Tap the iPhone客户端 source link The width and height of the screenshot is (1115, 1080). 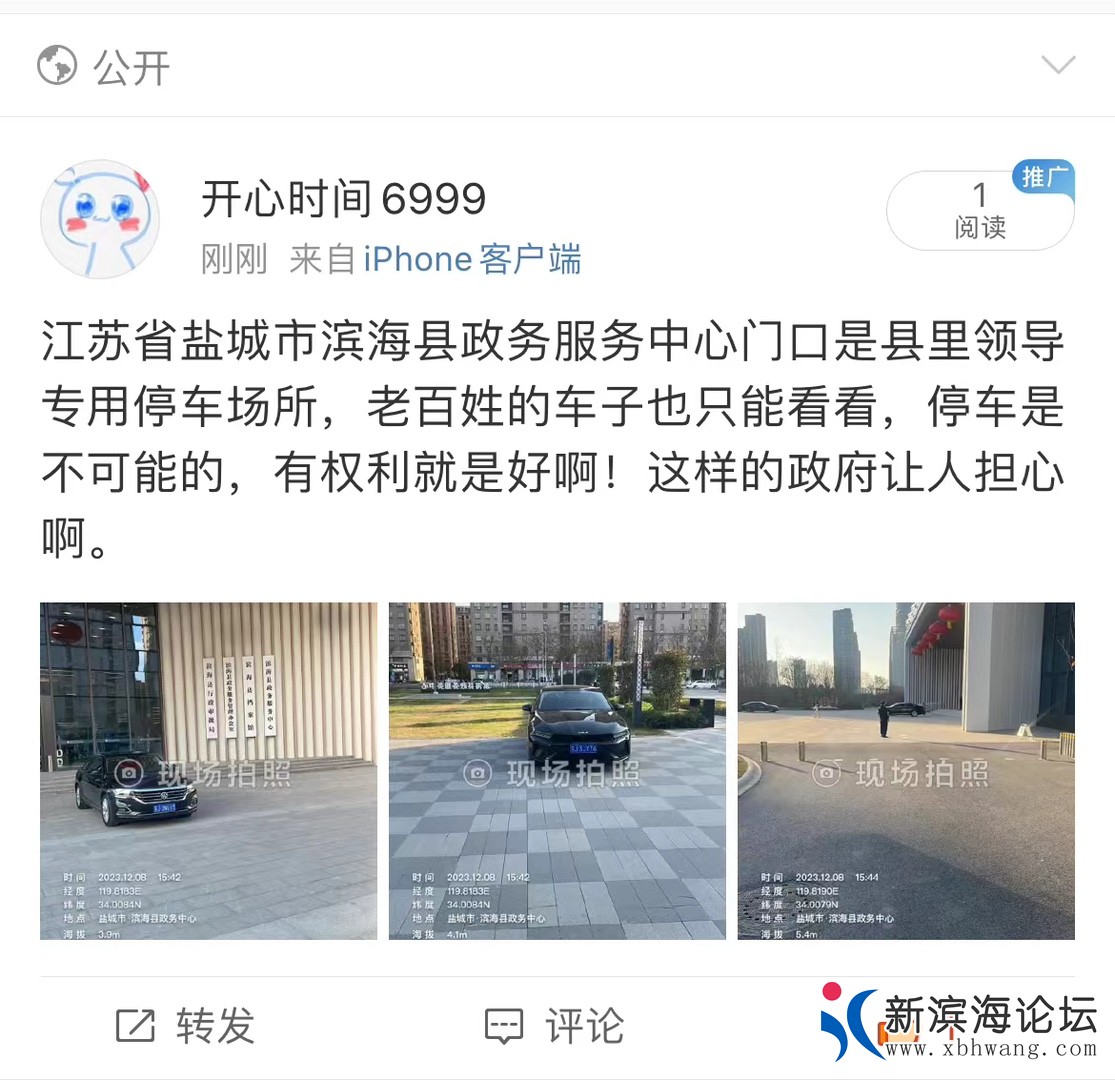pos(472,260)
